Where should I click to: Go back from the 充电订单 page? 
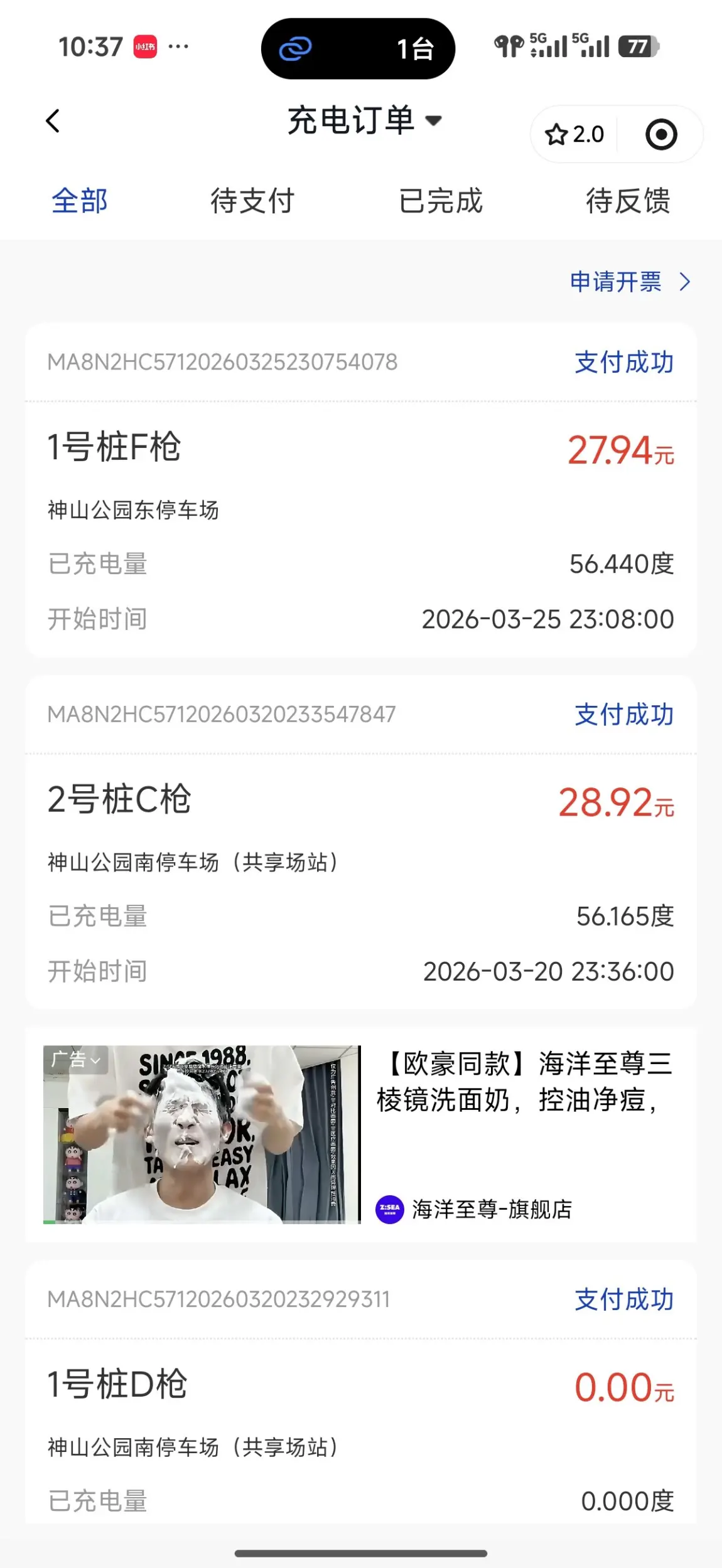(x=53, y=121)
